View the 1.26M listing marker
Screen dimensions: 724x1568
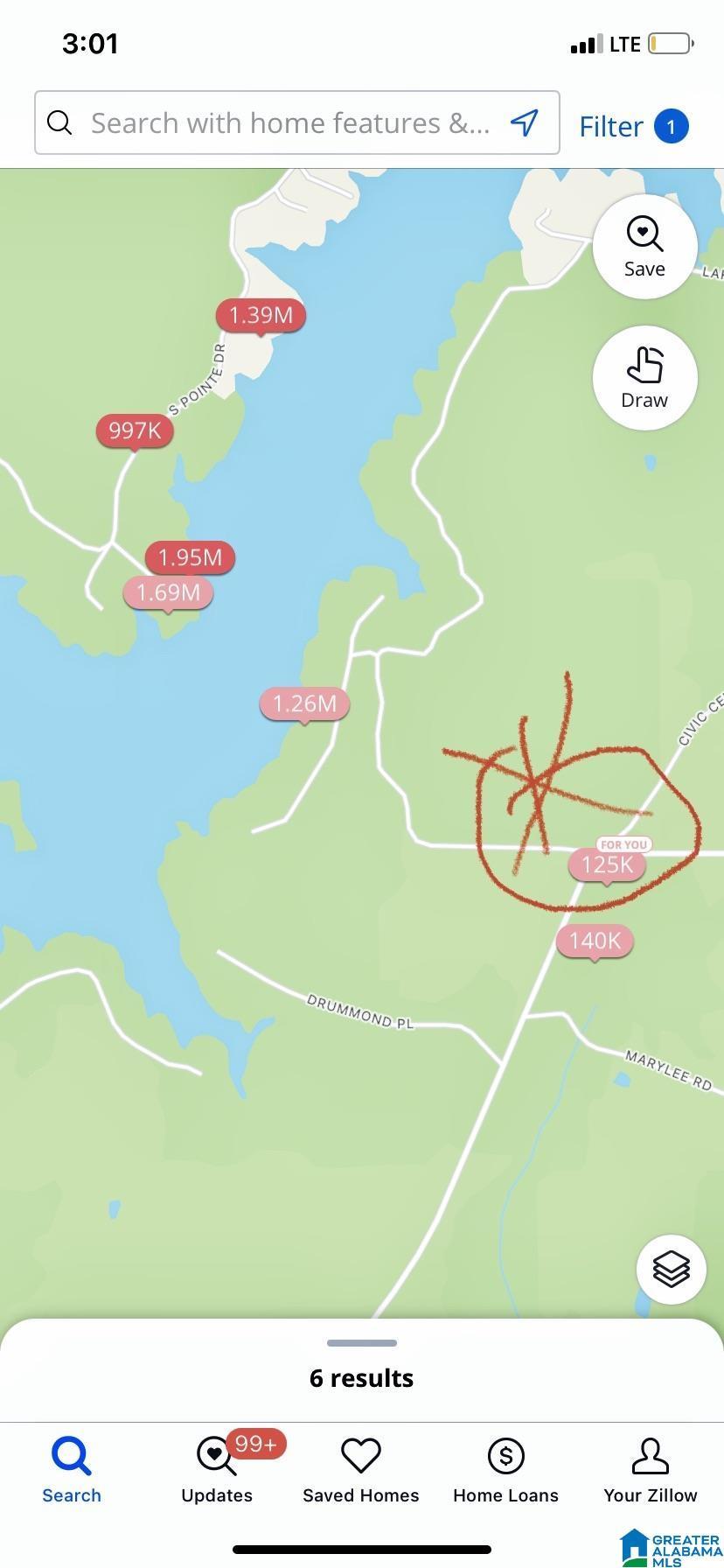pyautogui.click(x=304, y=703)
